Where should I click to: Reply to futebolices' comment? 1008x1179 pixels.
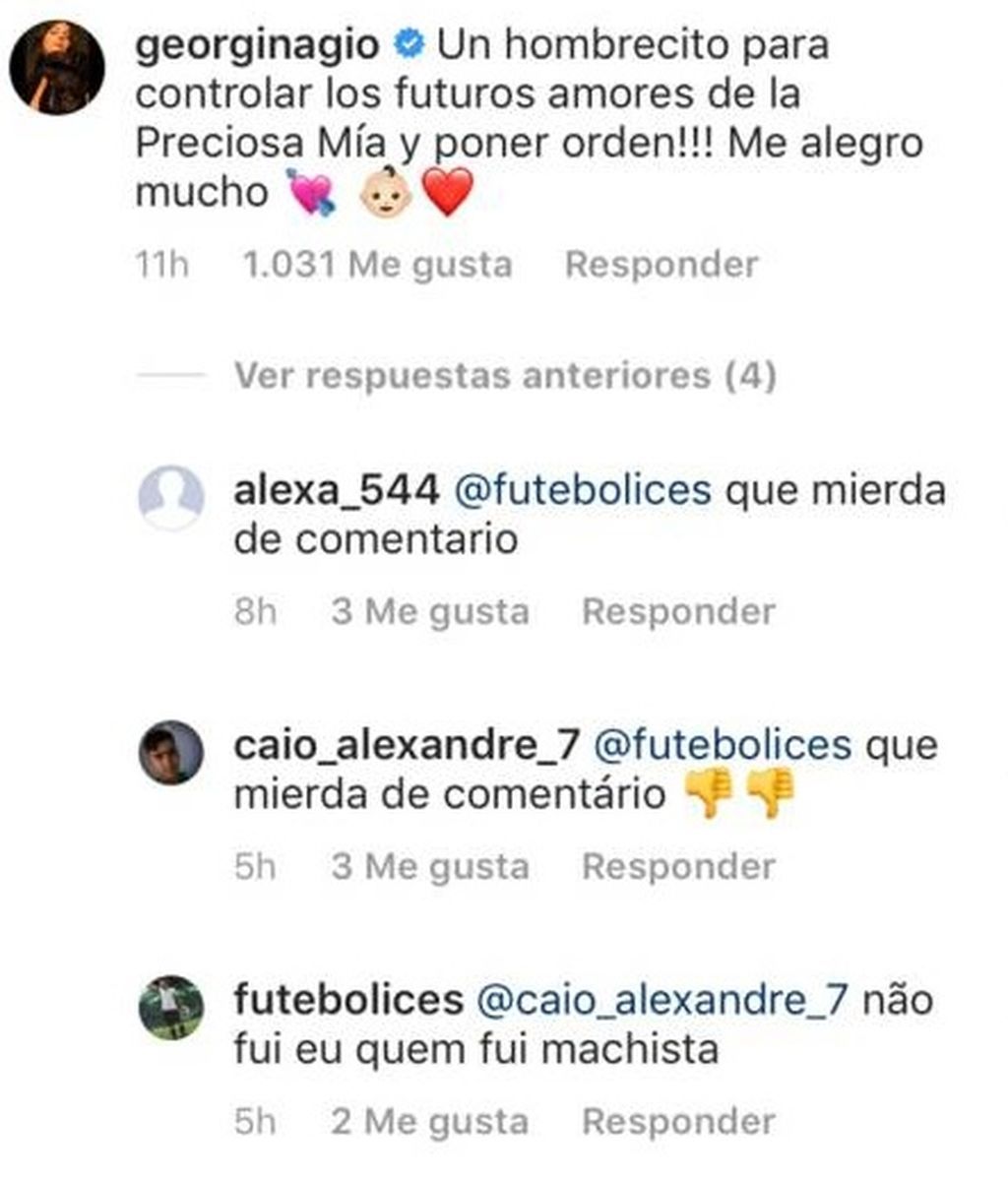(x=678, y=1122)
